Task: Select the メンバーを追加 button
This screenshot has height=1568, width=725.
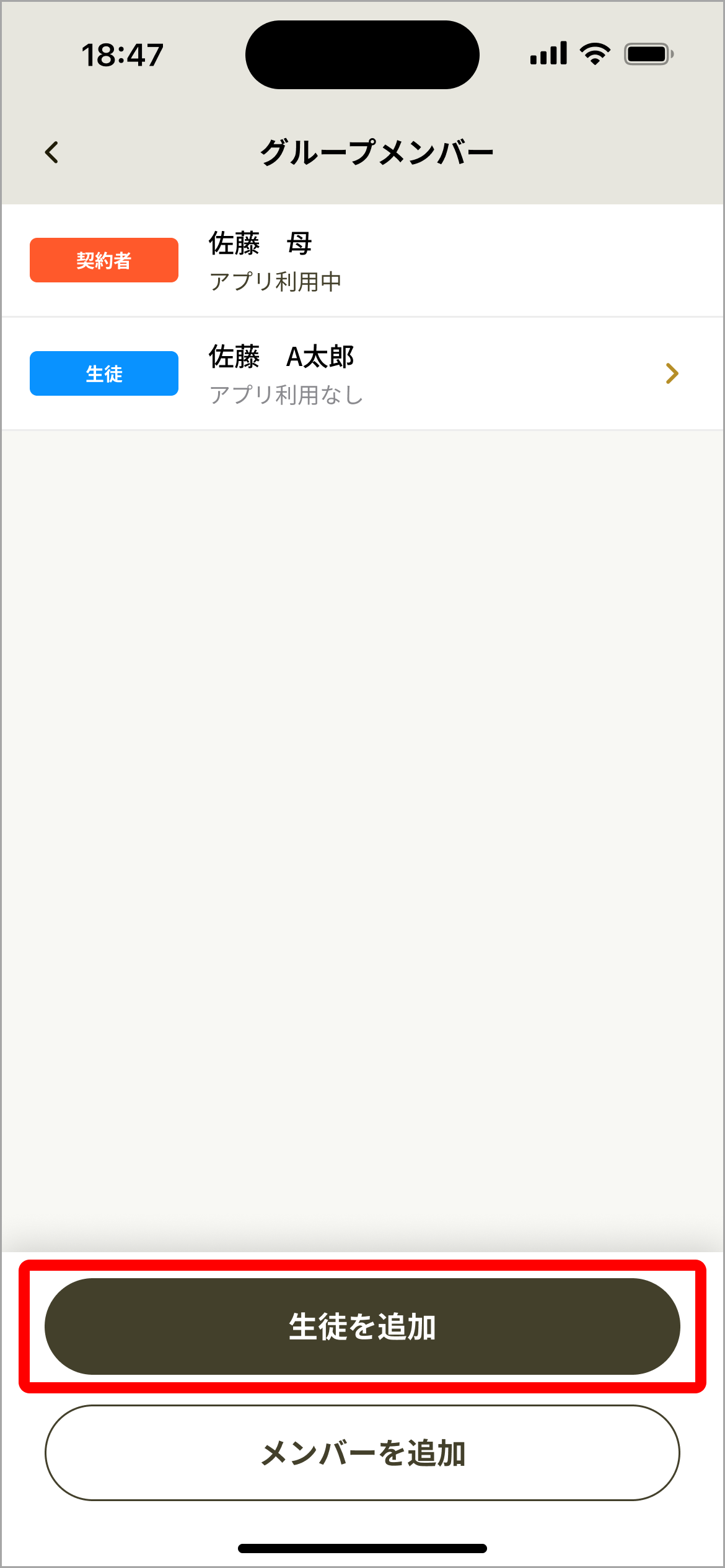Action: click(x=362, y=1453)
